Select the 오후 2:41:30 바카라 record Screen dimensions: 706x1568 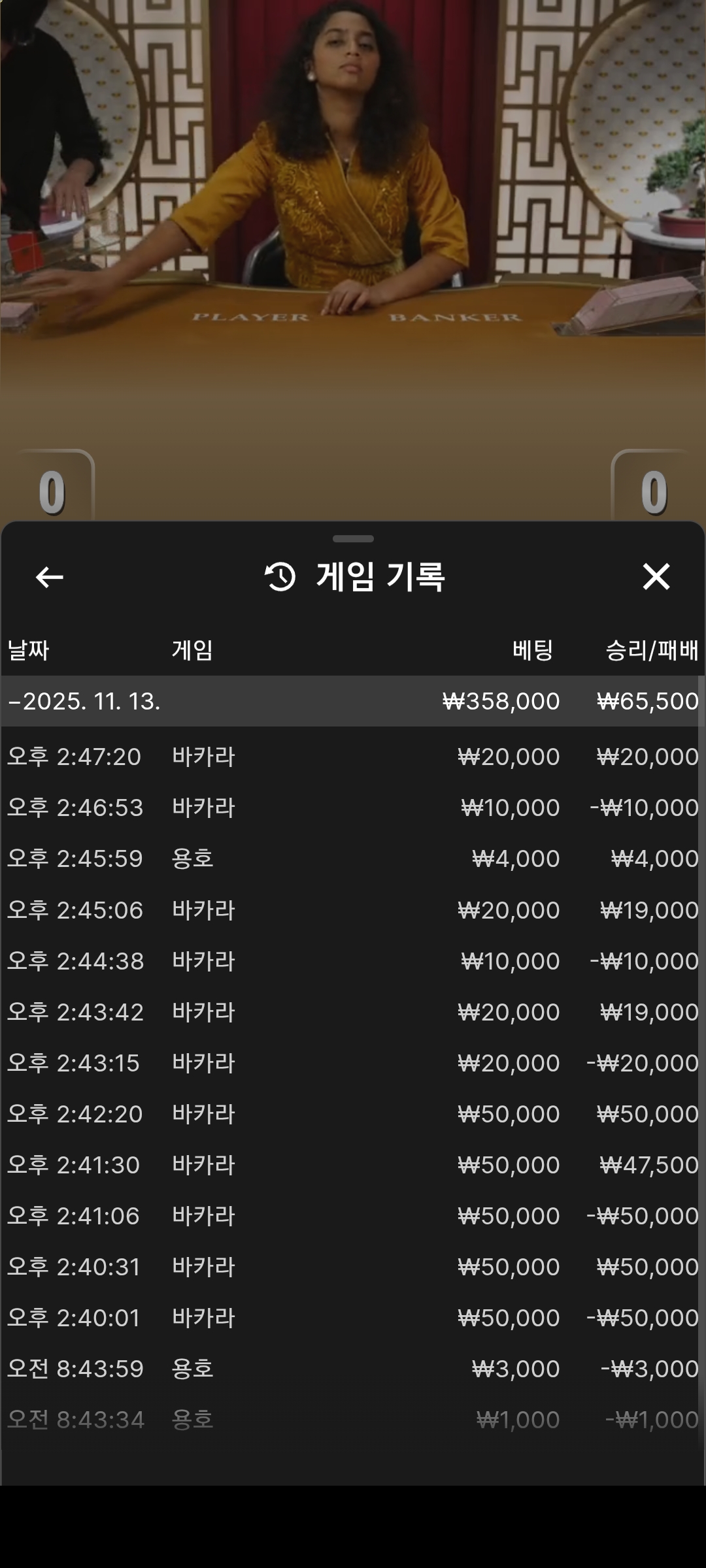click(x=352, y=1165)
